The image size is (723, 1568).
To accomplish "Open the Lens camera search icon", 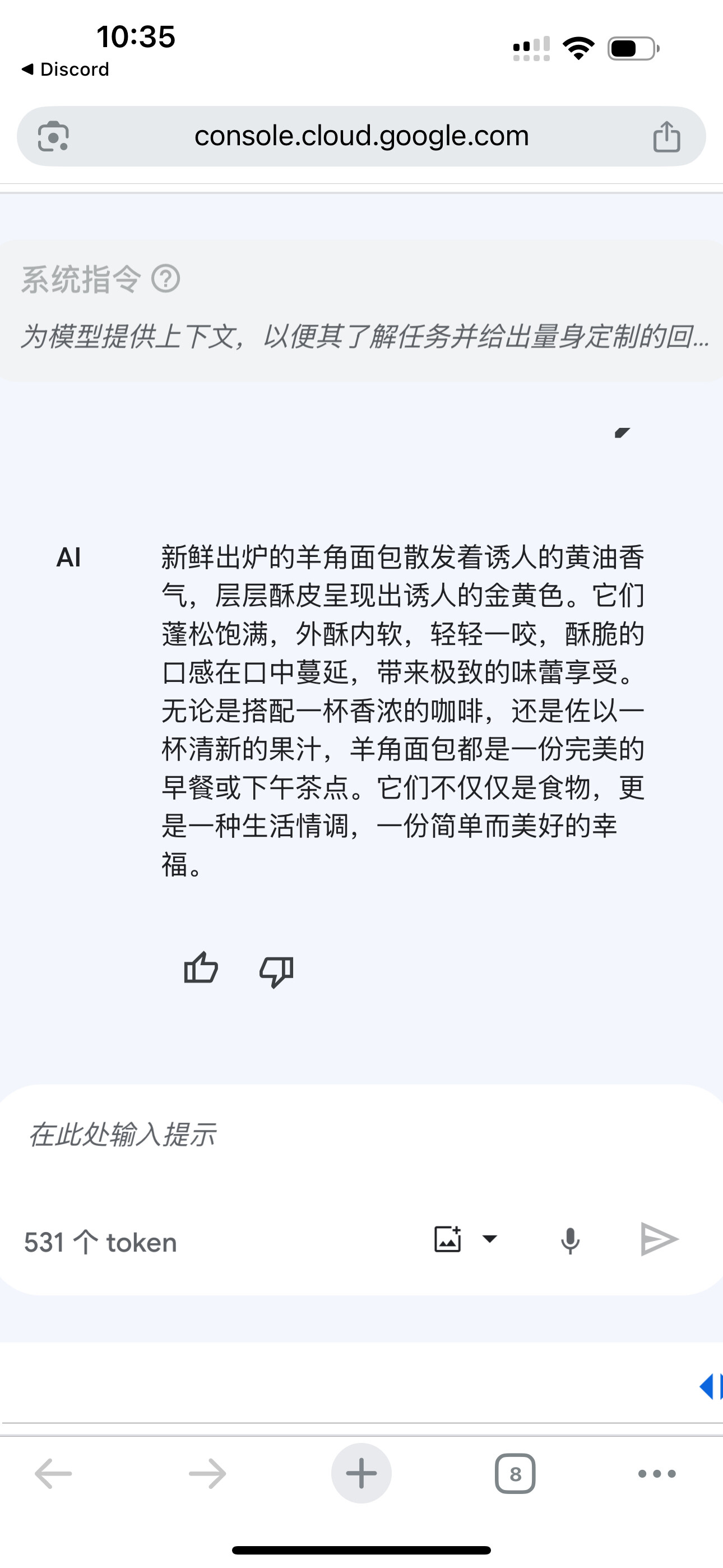I will [54, 136].
